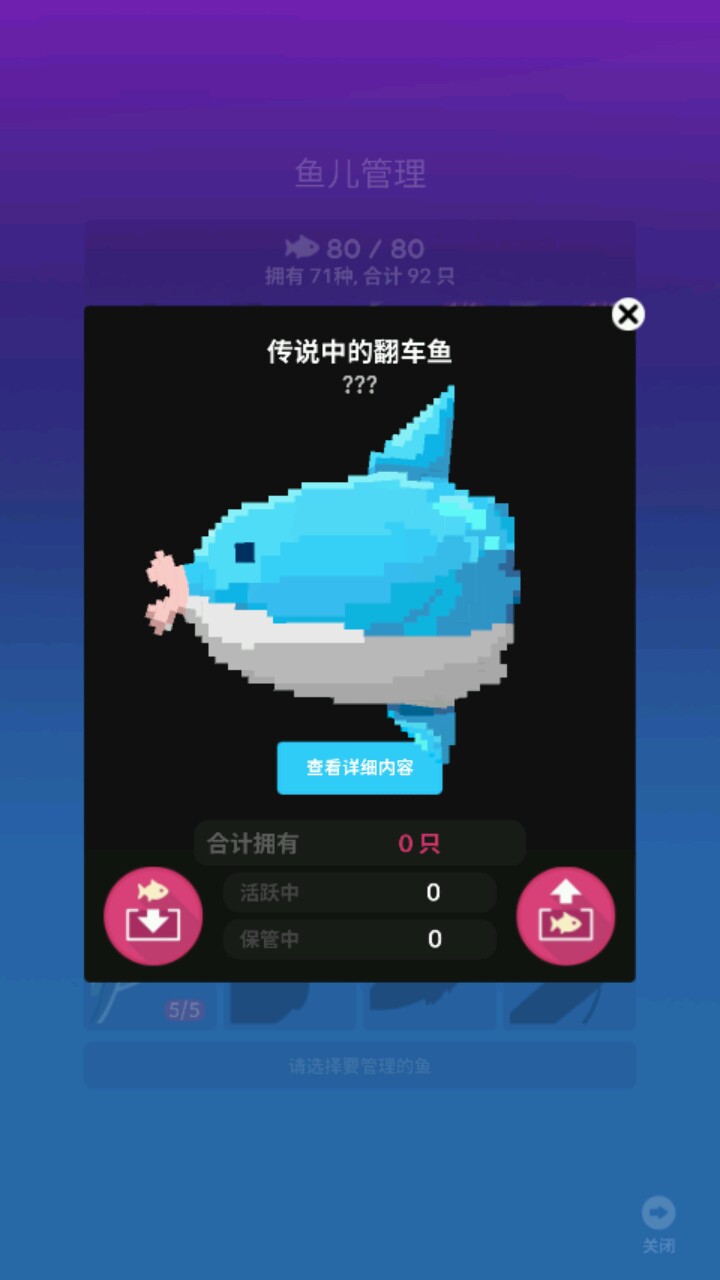Tap the pink release-fish button (up arrow)
This screenshot has width=720, height=1280.
(x=566, y=916)
